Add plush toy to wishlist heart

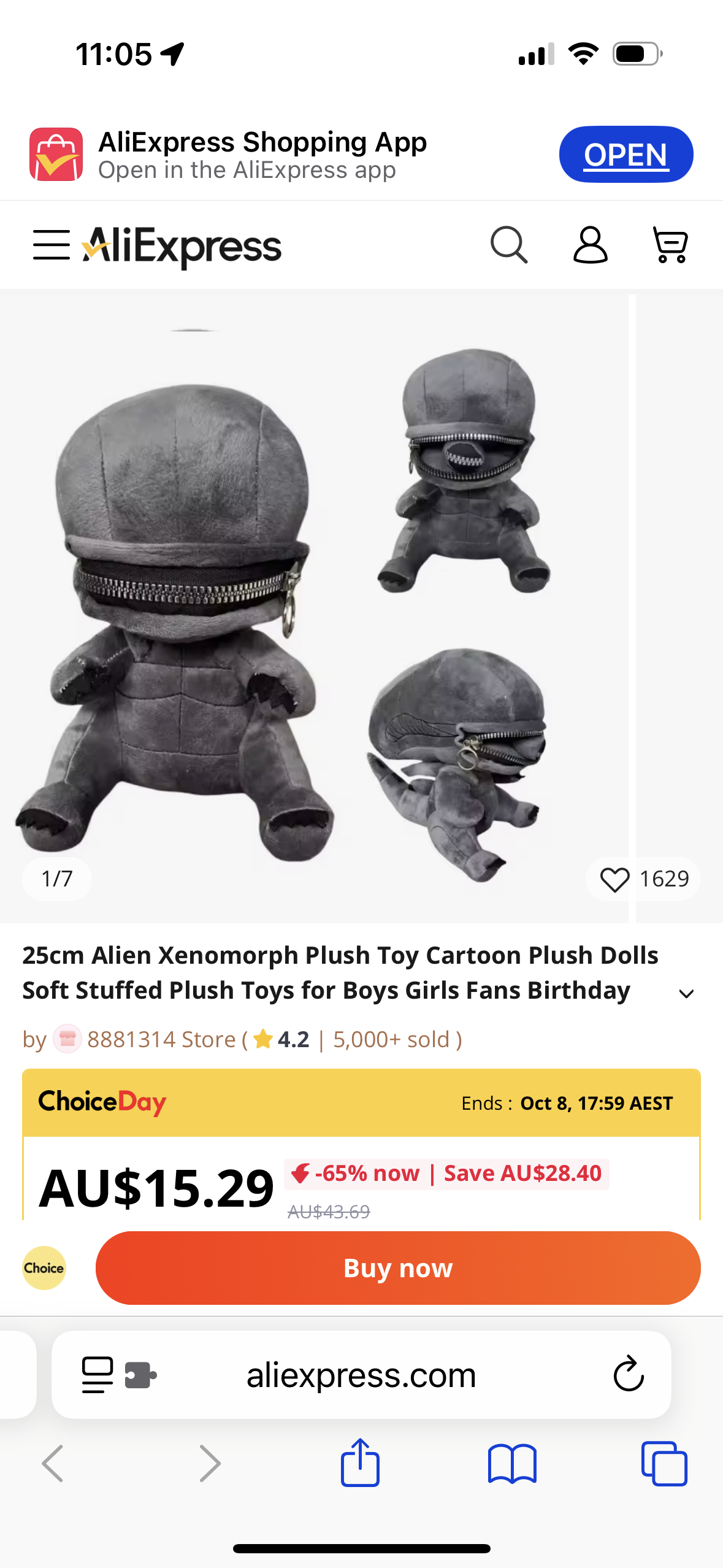point(615,879)
